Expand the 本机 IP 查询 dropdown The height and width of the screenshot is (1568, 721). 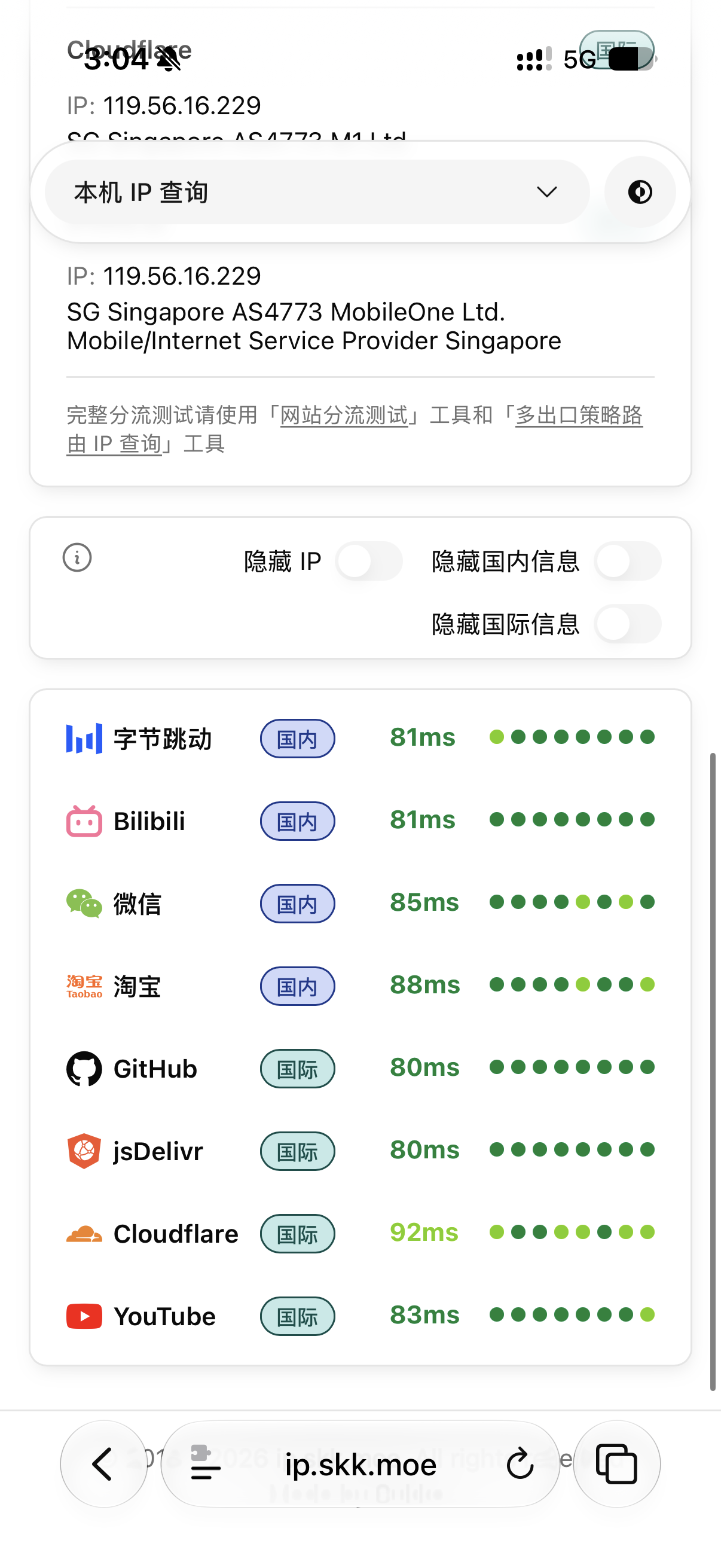[317, 192]
